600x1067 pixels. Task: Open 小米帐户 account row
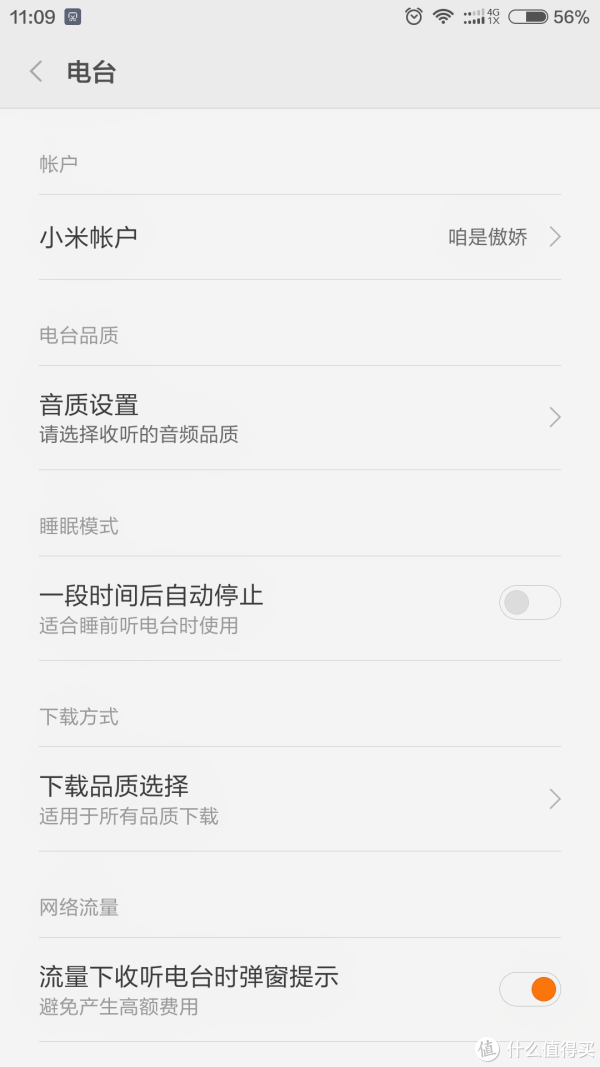pyautogui.click(x=300, y=237)
